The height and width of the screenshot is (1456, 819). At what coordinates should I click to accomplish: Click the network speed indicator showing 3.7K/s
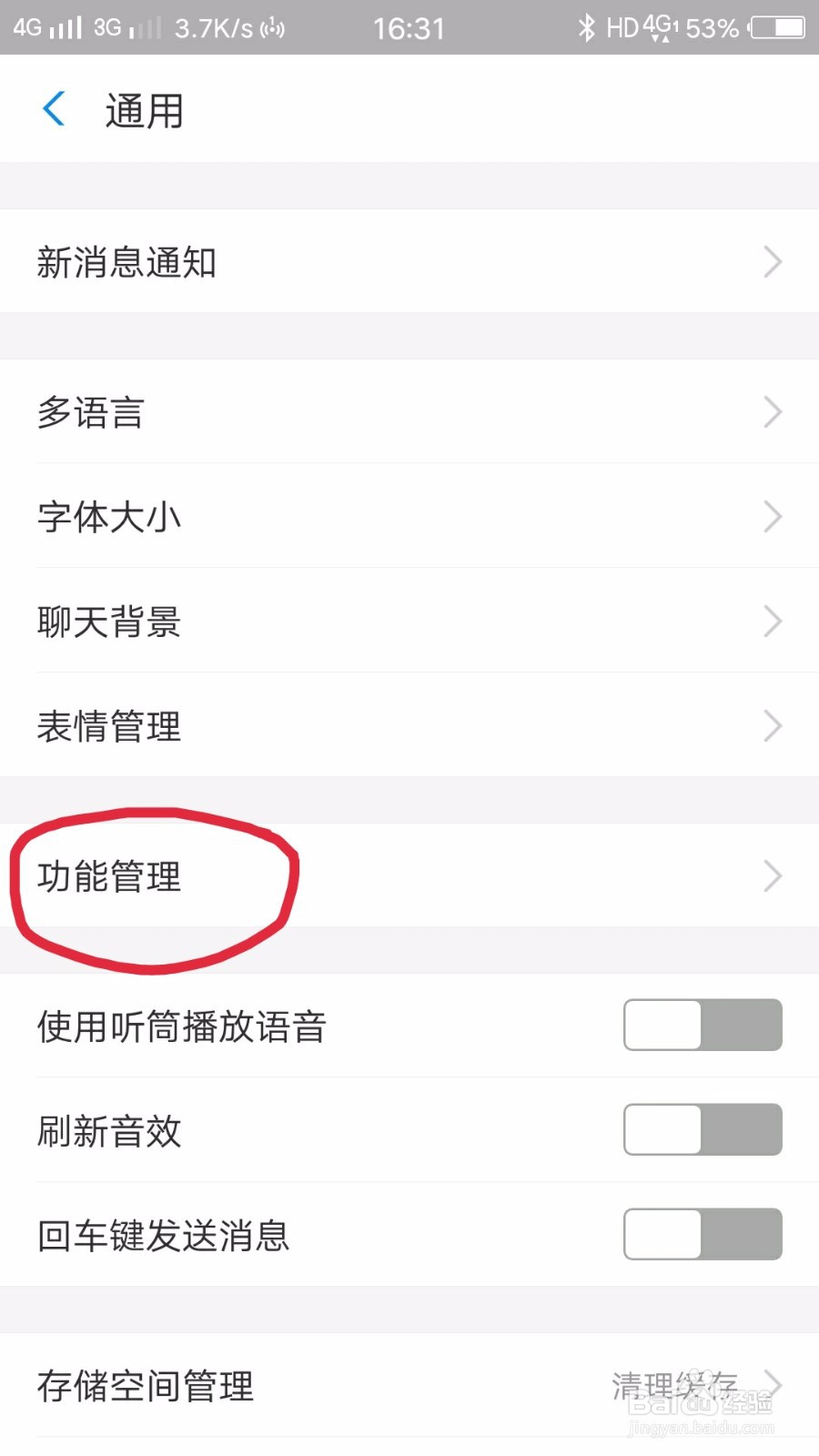(212, 27)
